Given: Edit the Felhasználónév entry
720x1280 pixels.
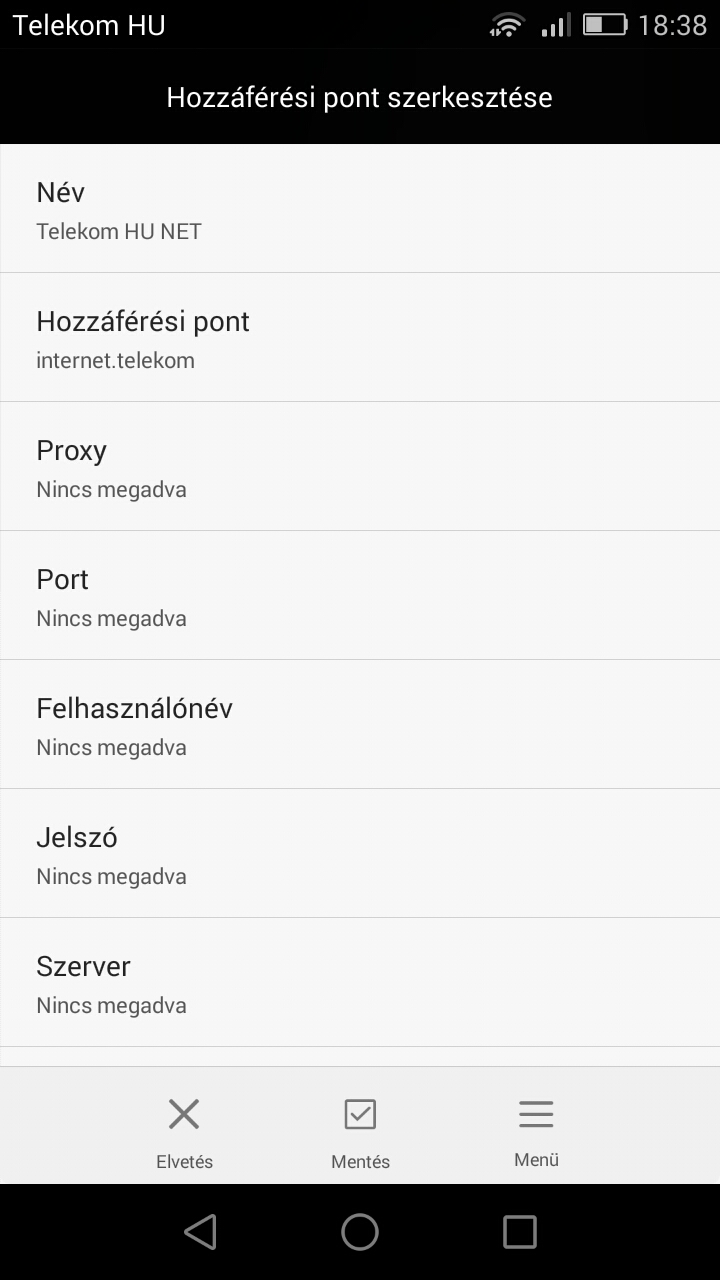Looking at the screenshot, I should (360, 724).
